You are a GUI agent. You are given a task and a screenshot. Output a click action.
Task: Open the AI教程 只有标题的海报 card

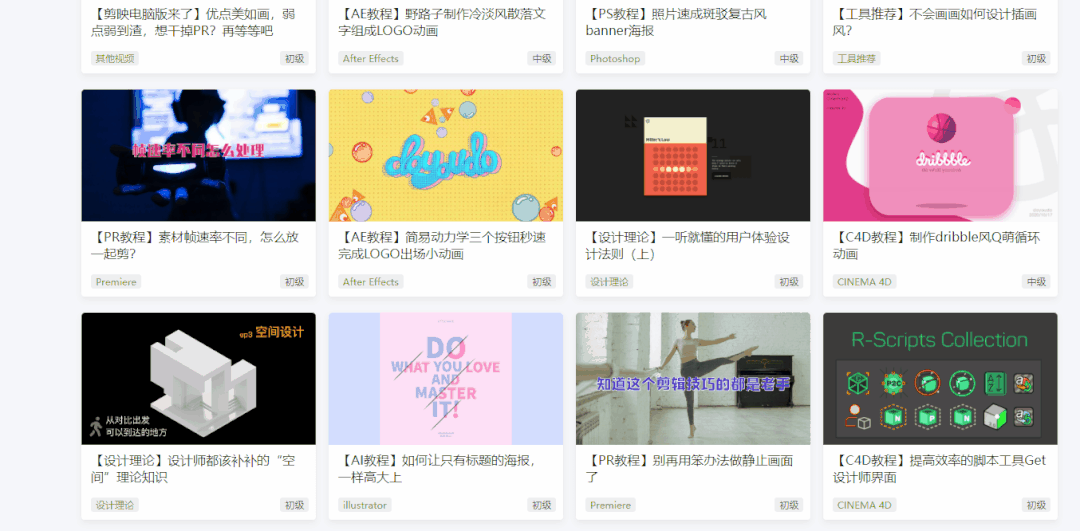[445, 378]
